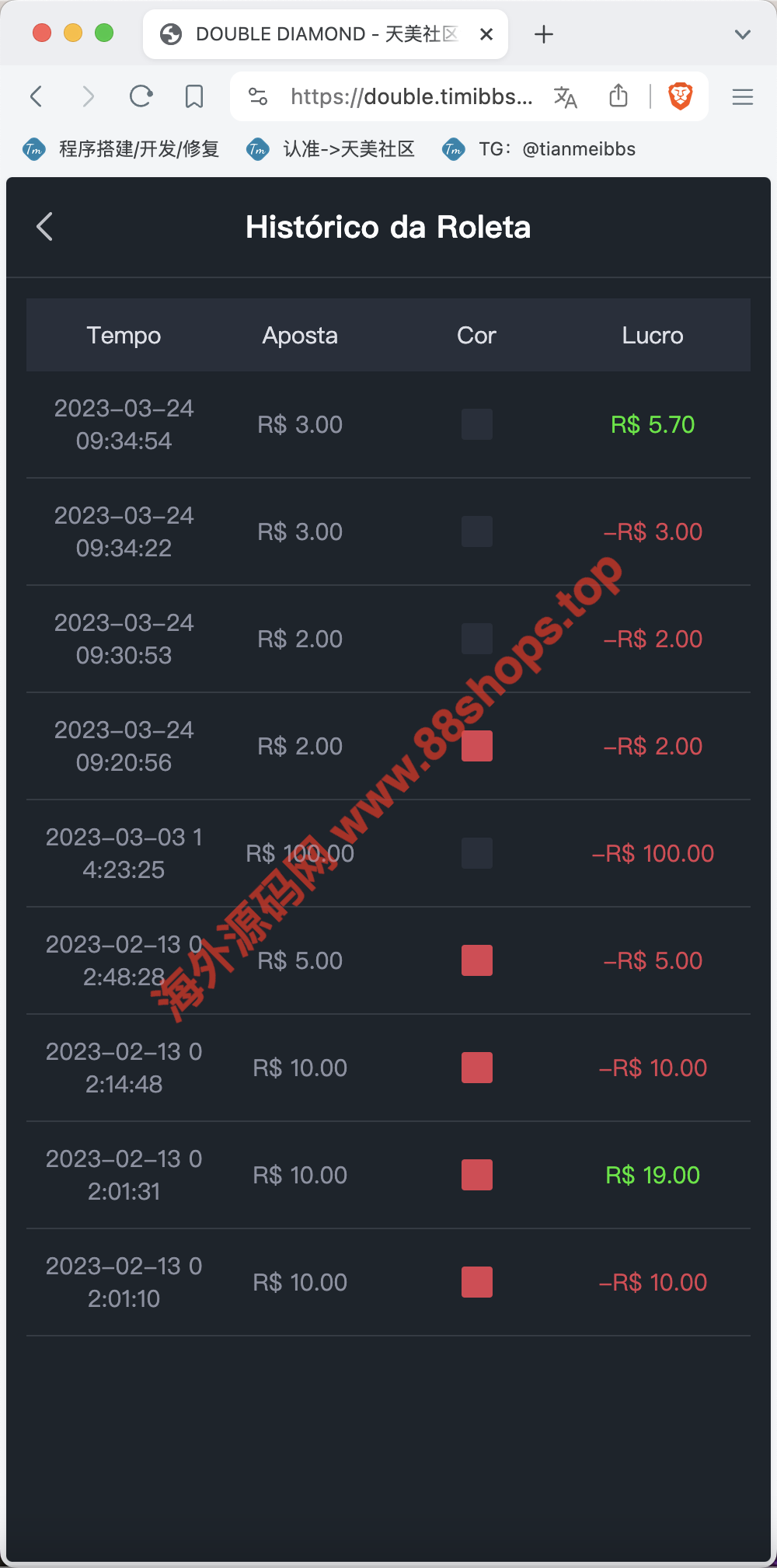Close the DOUBLE DIAMOND browser tab

pos(486,34)
